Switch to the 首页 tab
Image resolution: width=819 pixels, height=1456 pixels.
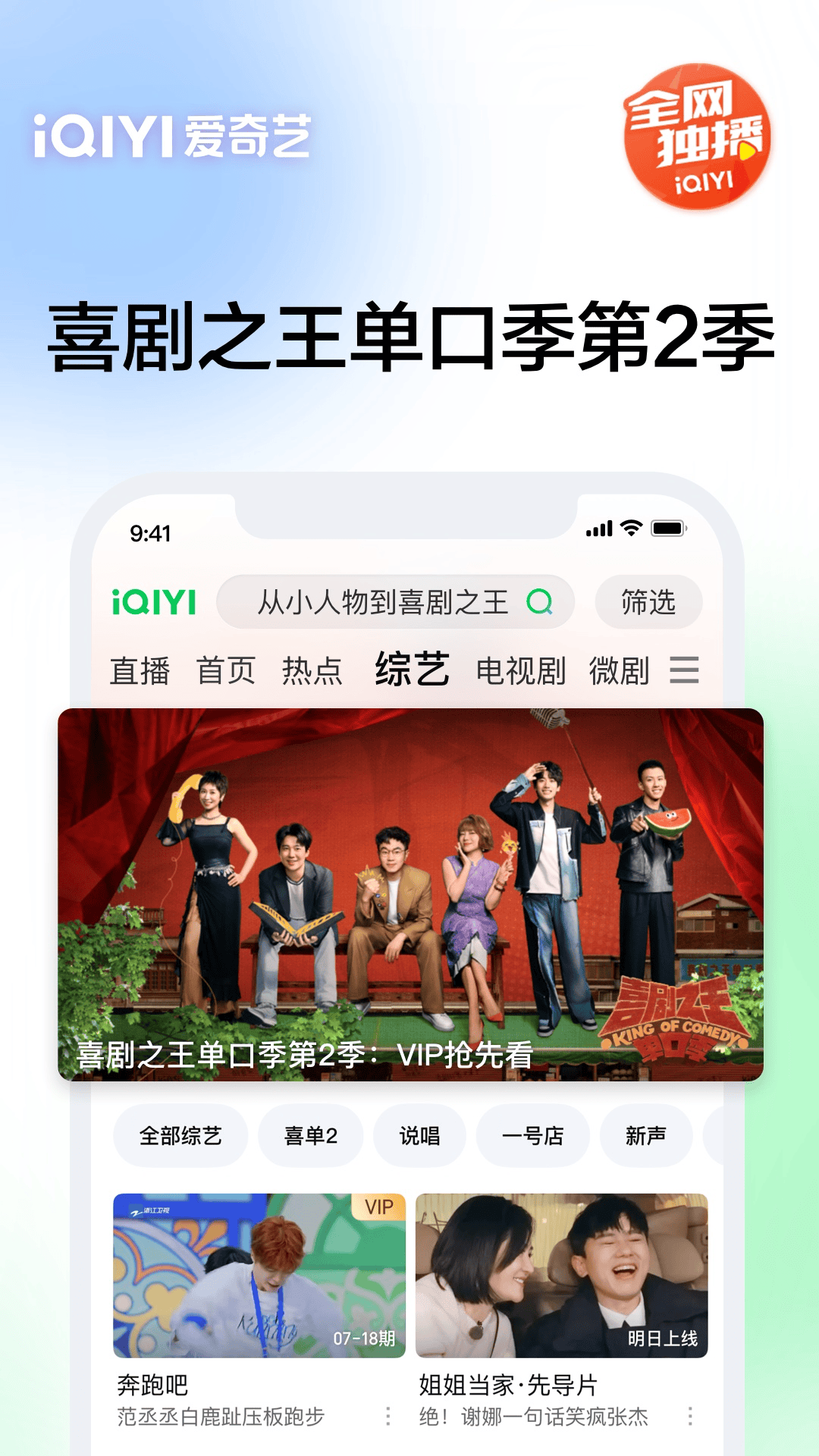[x=227, y=669]
